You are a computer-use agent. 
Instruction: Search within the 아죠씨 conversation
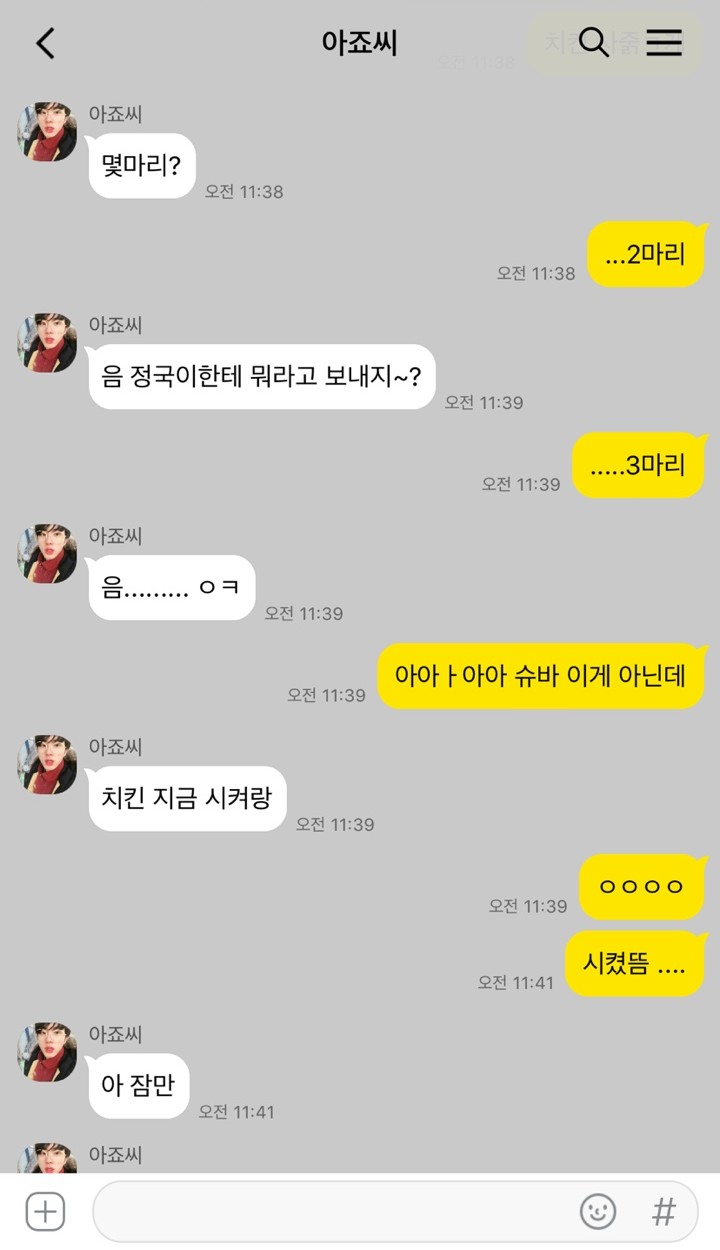(x=594, y=43)
